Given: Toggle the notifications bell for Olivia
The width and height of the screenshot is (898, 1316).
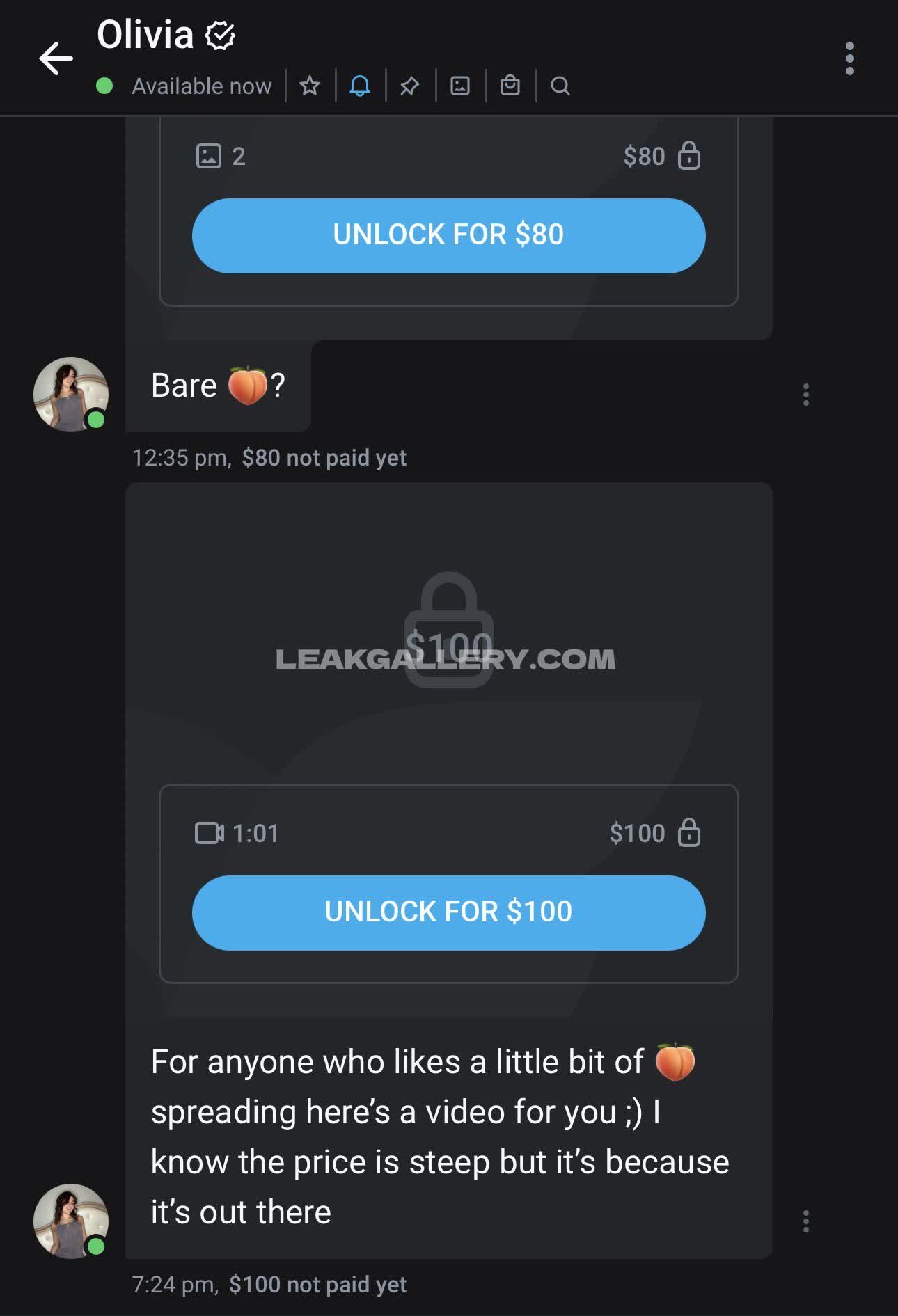Looking at the screenshot, I should pos(360,86).
